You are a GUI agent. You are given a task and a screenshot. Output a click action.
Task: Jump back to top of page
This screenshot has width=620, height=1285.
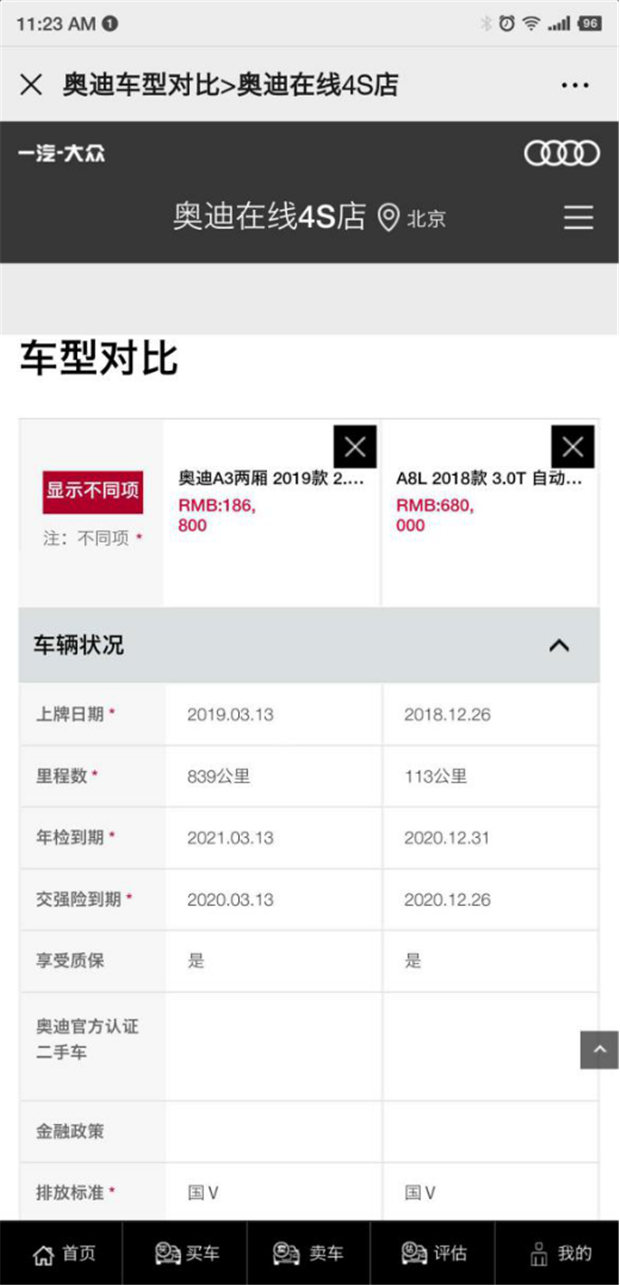(599, 1050)
